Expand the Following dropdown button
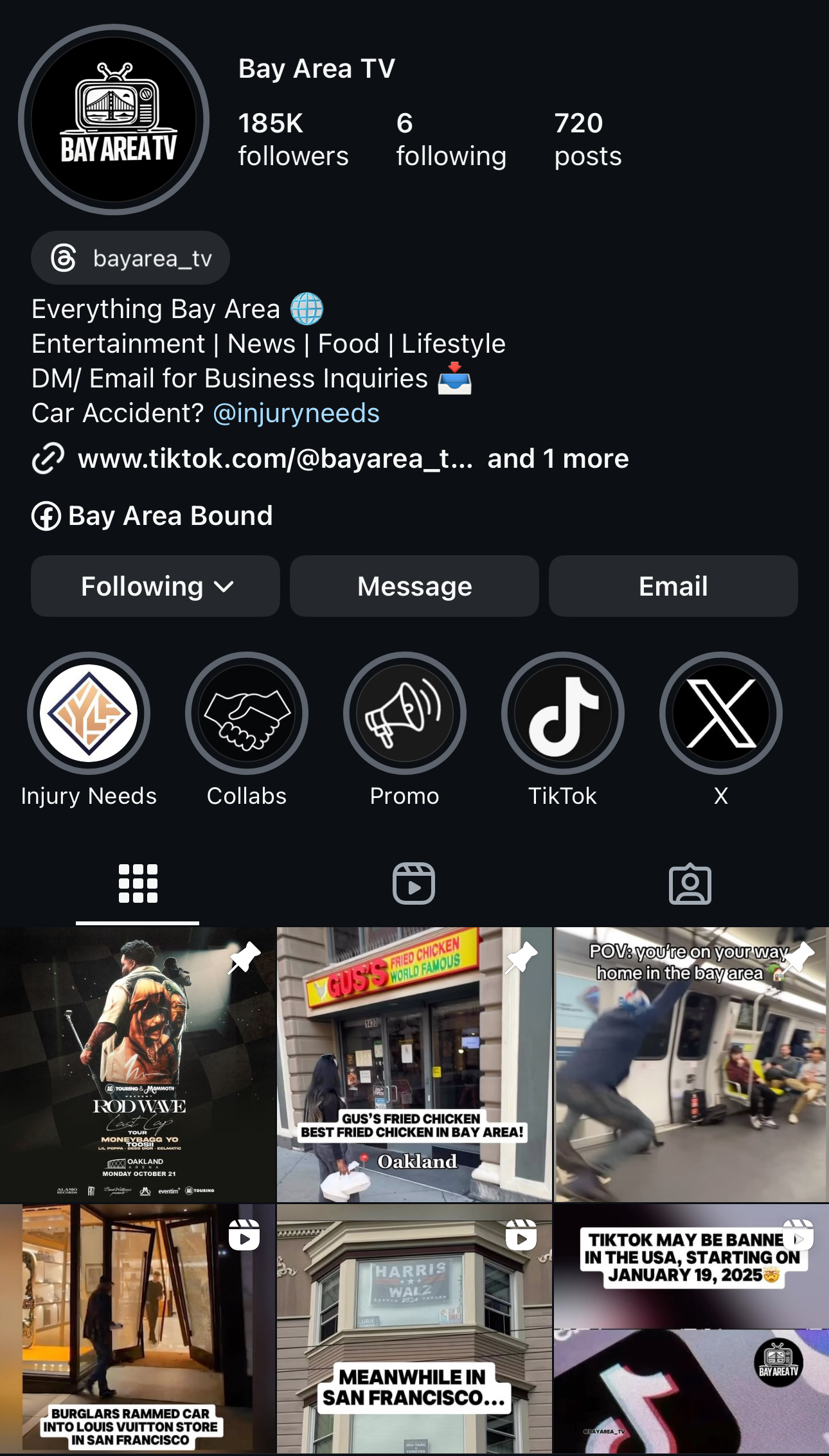The image size is (829, 1456). pyautogui.click(x=156, y=586)
